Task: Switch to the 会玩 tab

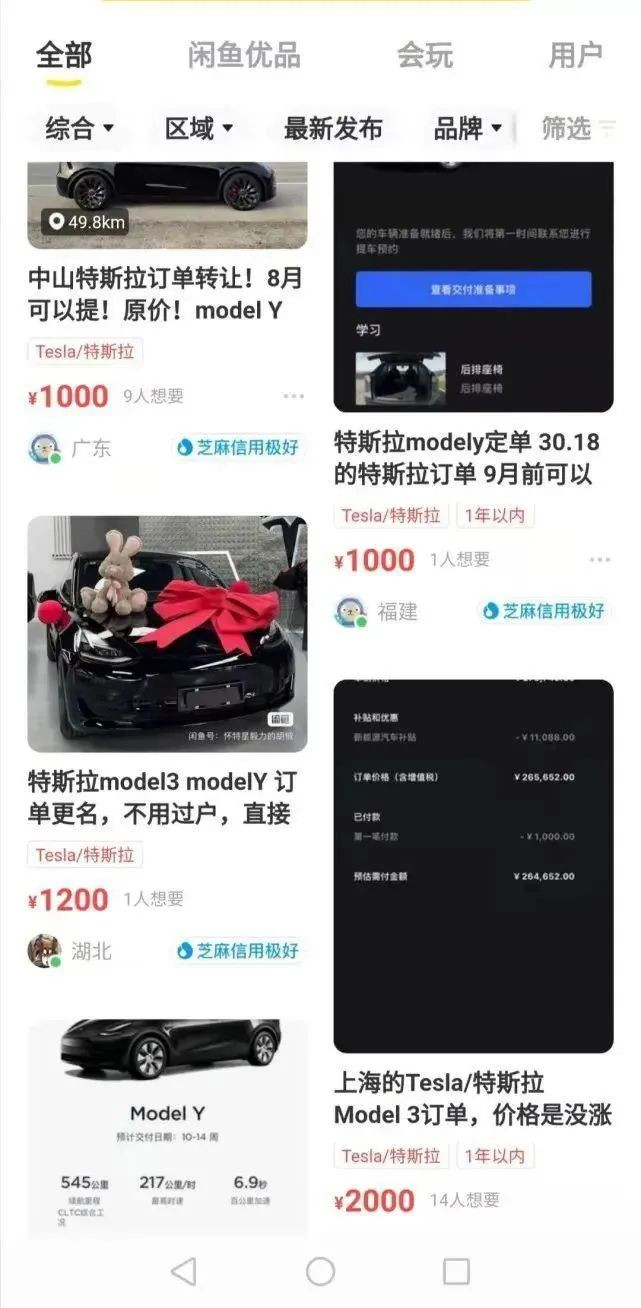Action: coord(425,55)
